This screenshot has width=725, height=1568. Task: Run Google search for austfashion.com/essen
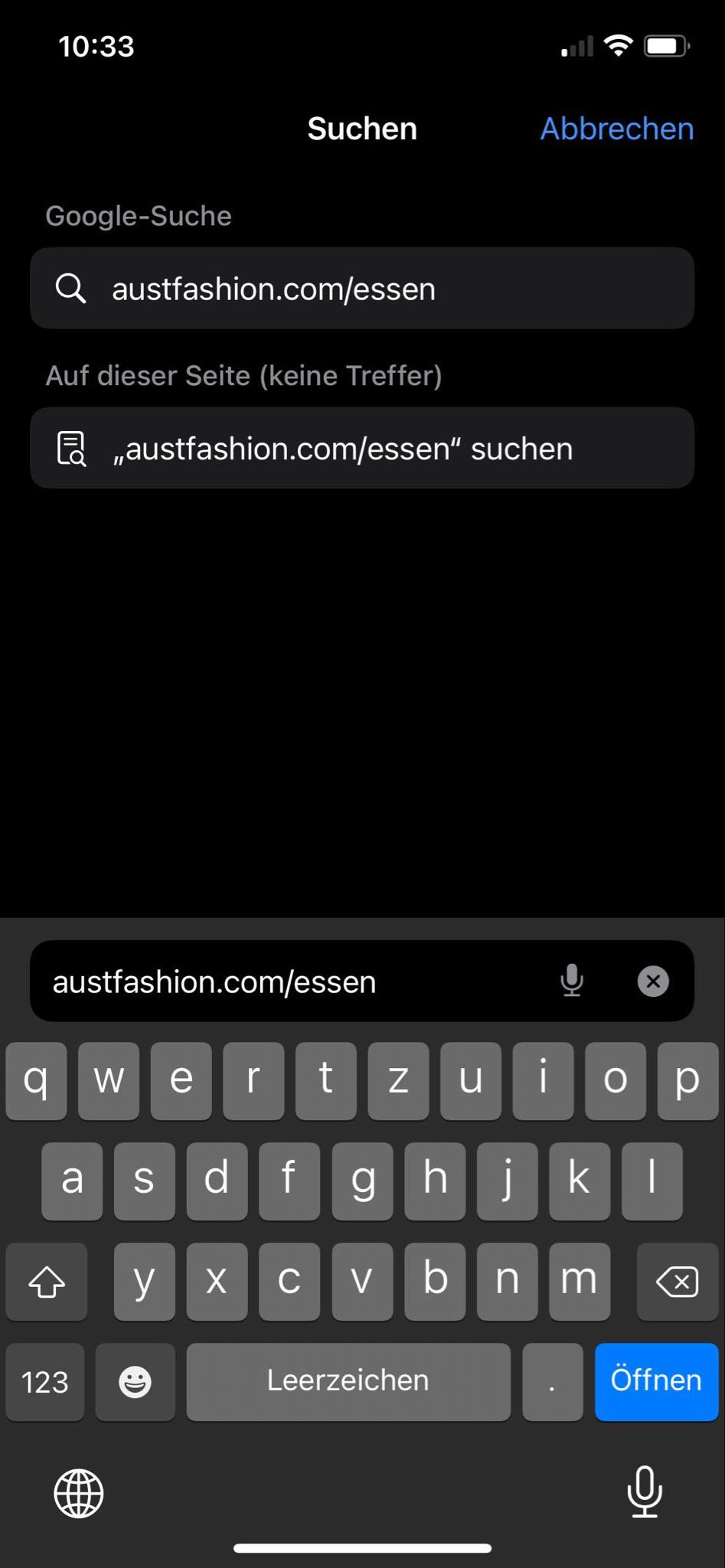coord(361,289)
